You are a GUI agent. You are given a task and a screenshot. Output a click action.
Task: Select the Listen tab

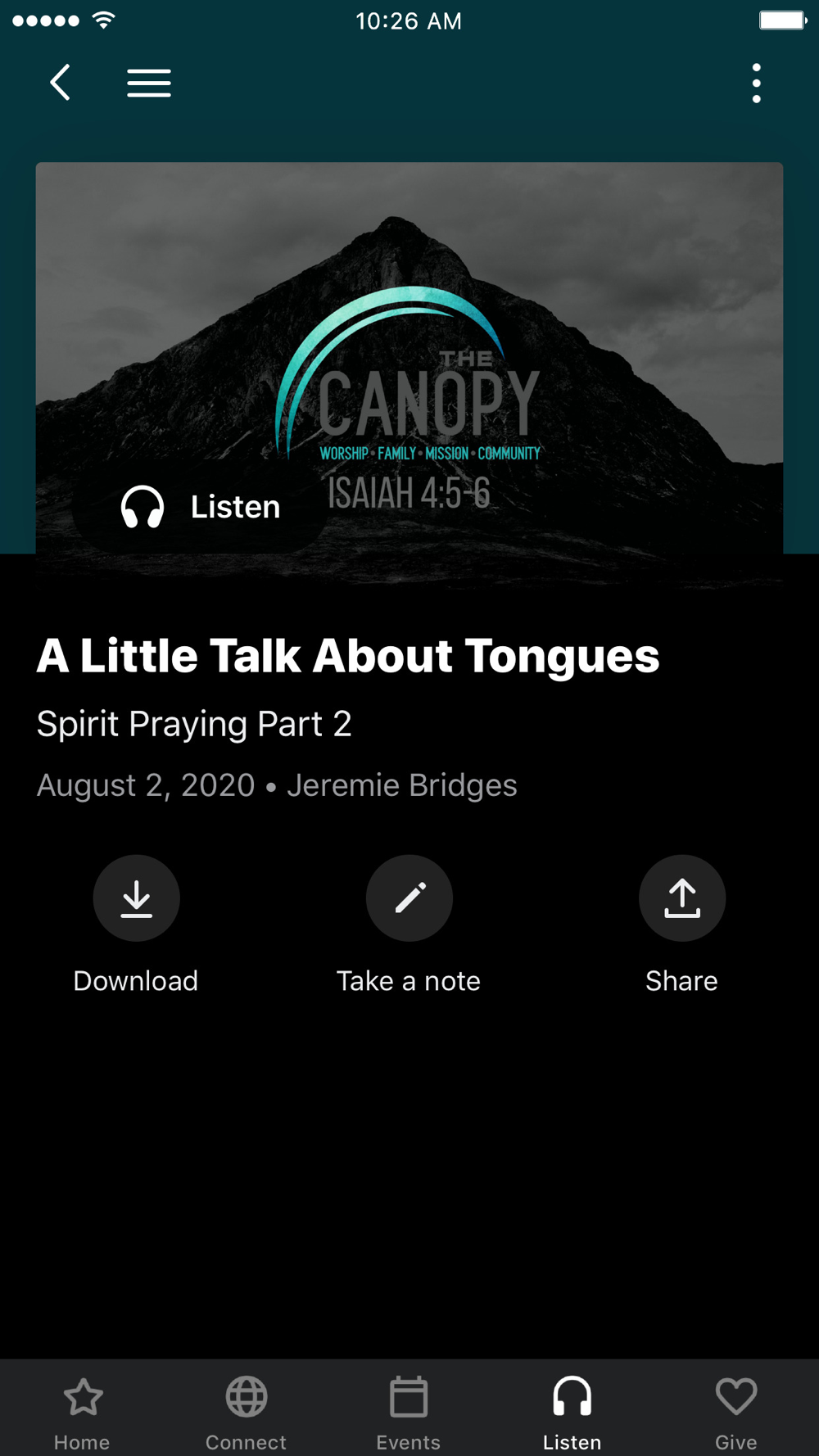[572, 1411]
